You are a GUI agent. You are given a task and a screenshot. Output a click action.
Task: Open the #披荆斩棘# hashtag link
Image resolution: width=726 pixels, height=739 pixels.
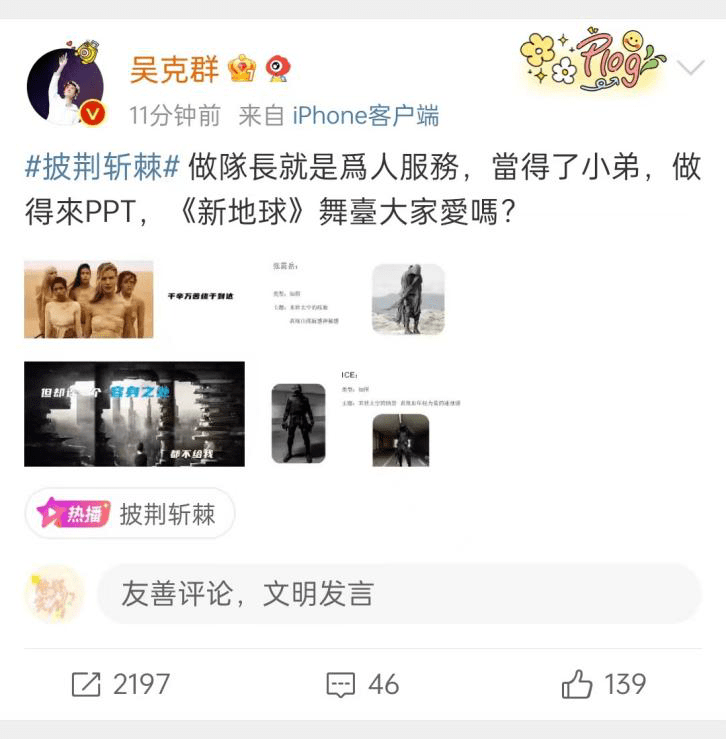tap(101, 167)
